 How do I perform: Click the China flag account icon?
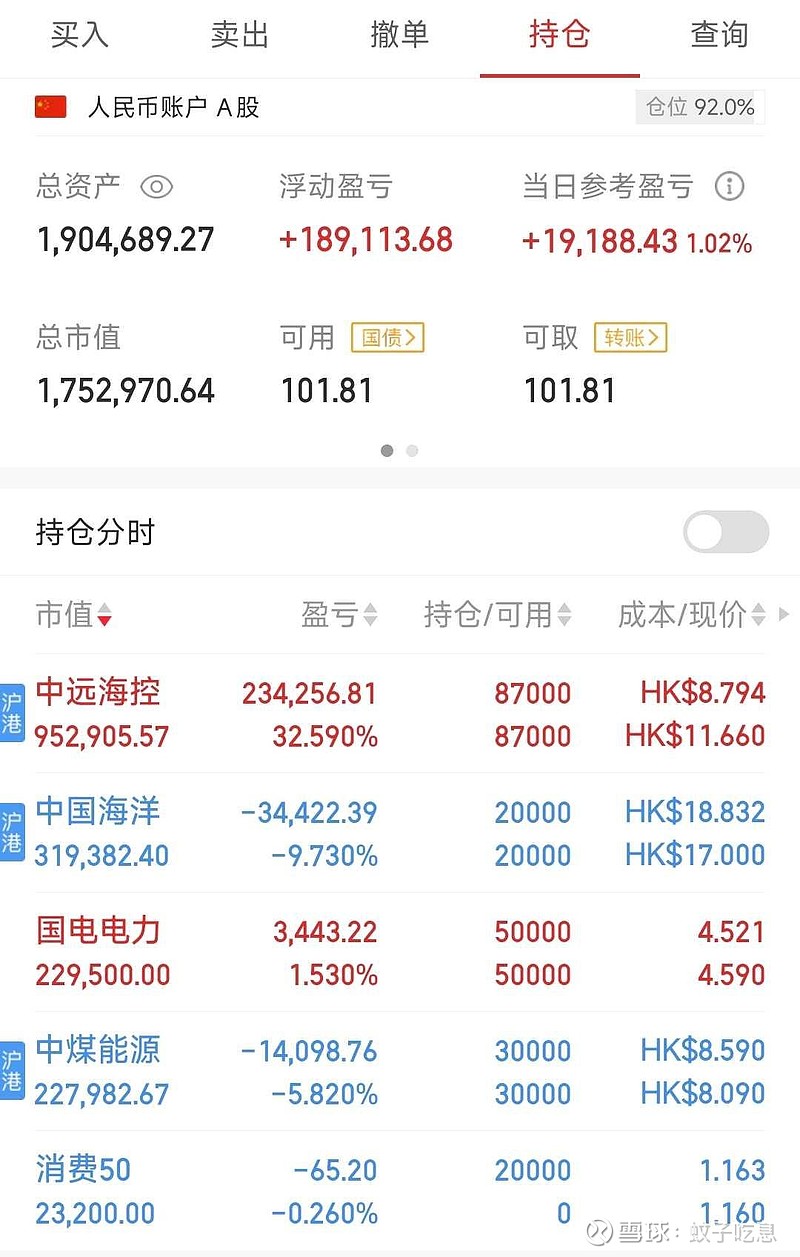pyautogui.click(x=50, y=107)
